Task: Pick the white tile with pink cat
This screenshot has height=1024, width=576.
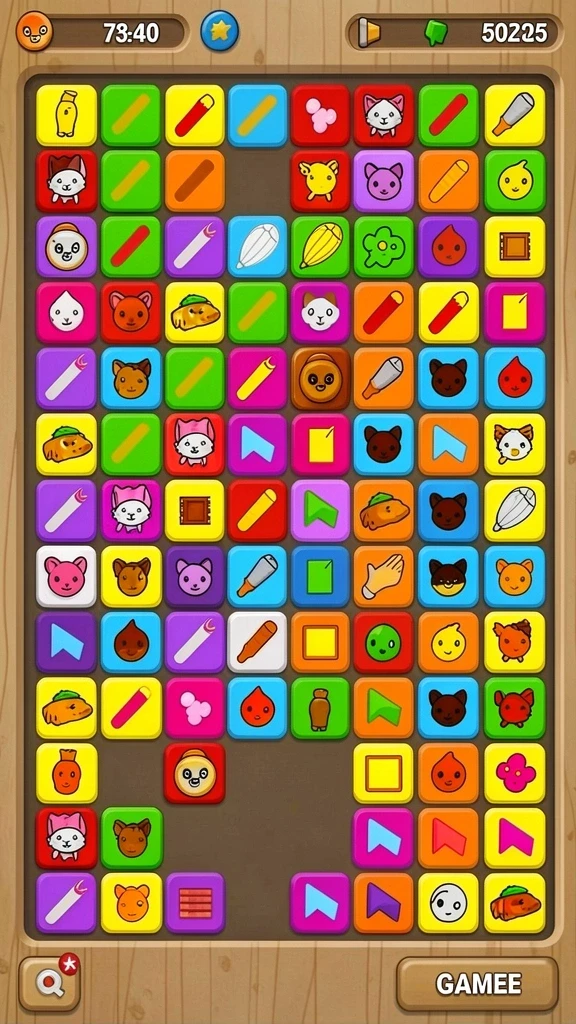Action: pyautogui.click(x=66, y=577)
